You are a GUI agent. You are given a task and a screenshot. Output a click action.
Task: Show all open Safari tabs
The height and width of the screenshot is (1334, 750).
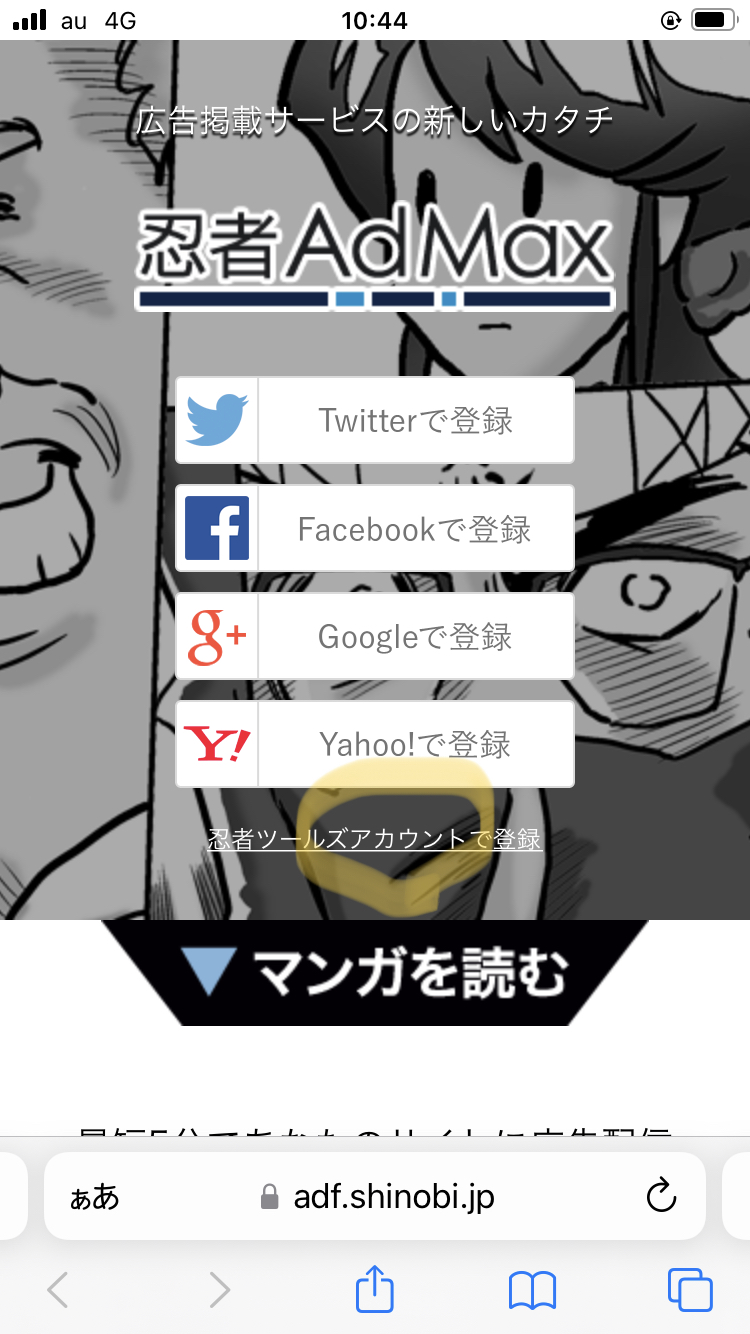tap(690, 1290)
